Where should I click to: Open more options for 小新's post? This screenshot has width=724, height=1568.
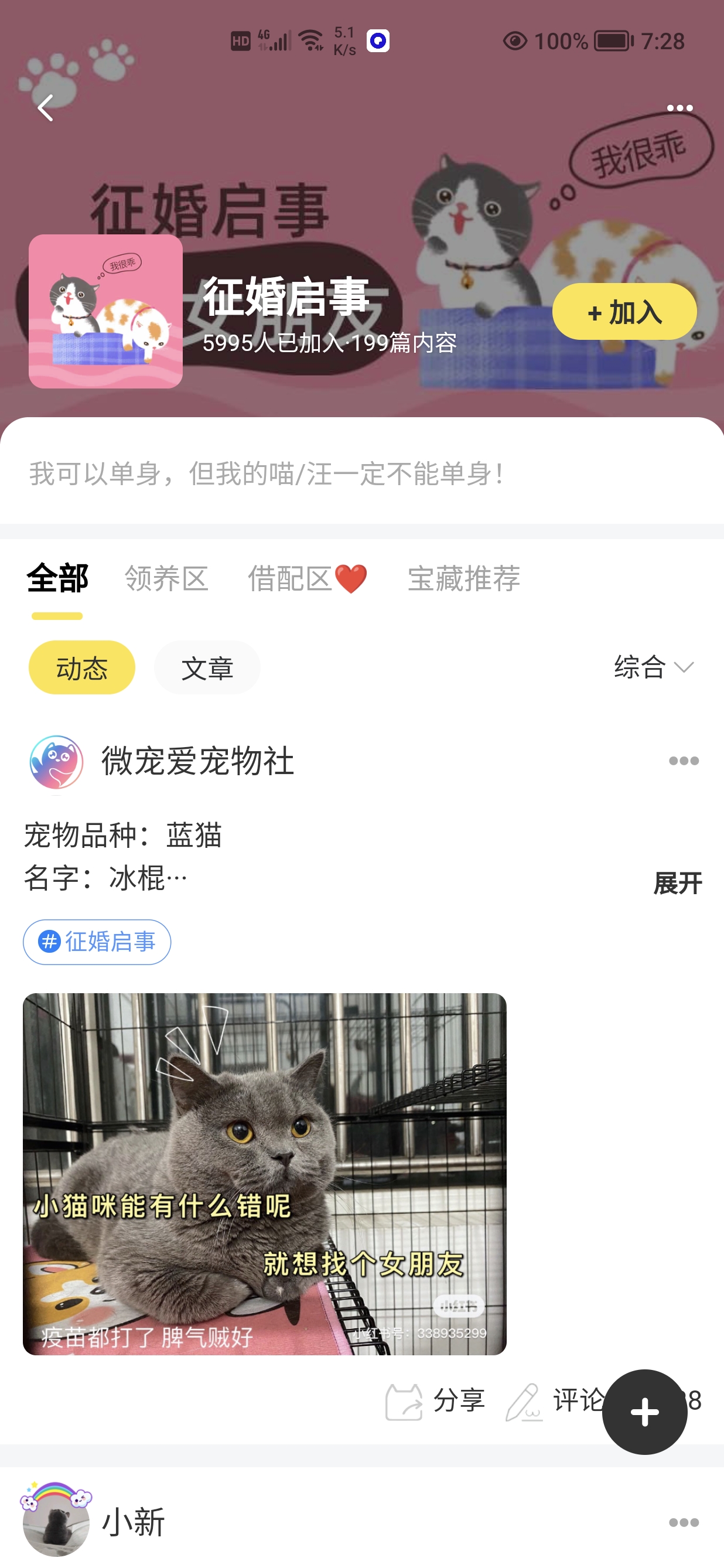(x=683, y=1522)
